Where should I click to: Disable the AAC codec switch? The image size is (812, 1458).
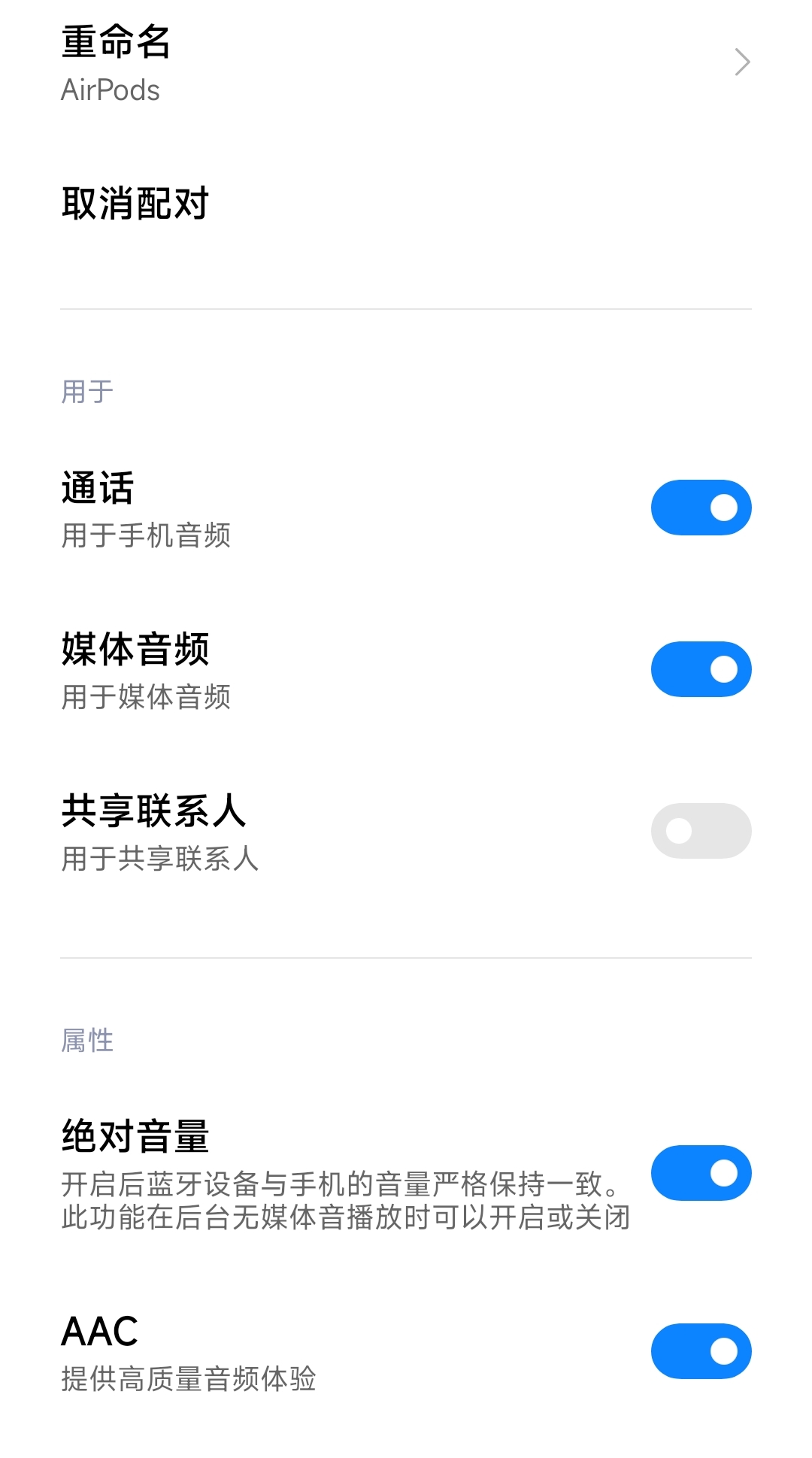point(701,1351)
